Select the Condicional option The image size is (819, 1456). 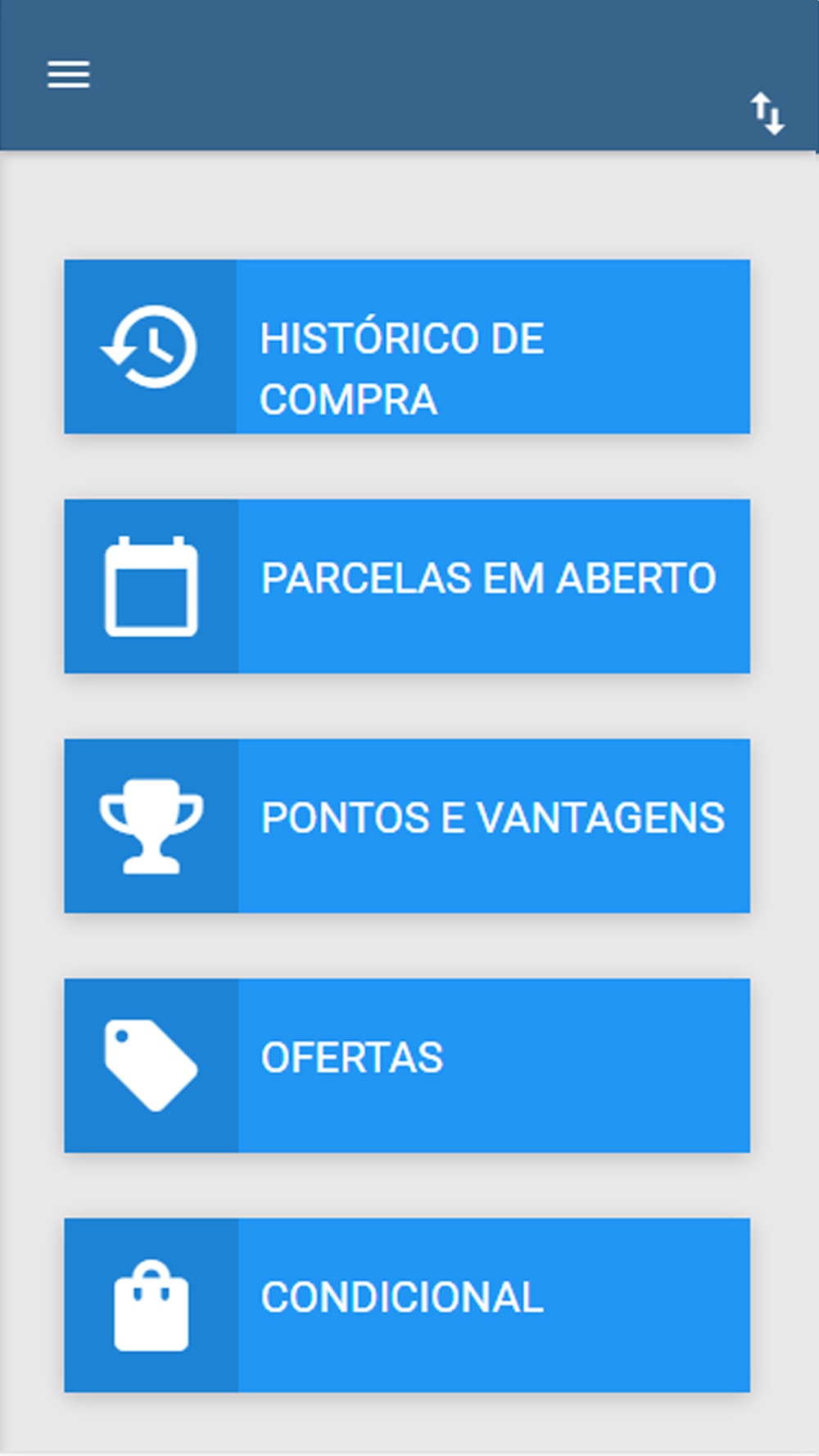[x=407, y=1305]
